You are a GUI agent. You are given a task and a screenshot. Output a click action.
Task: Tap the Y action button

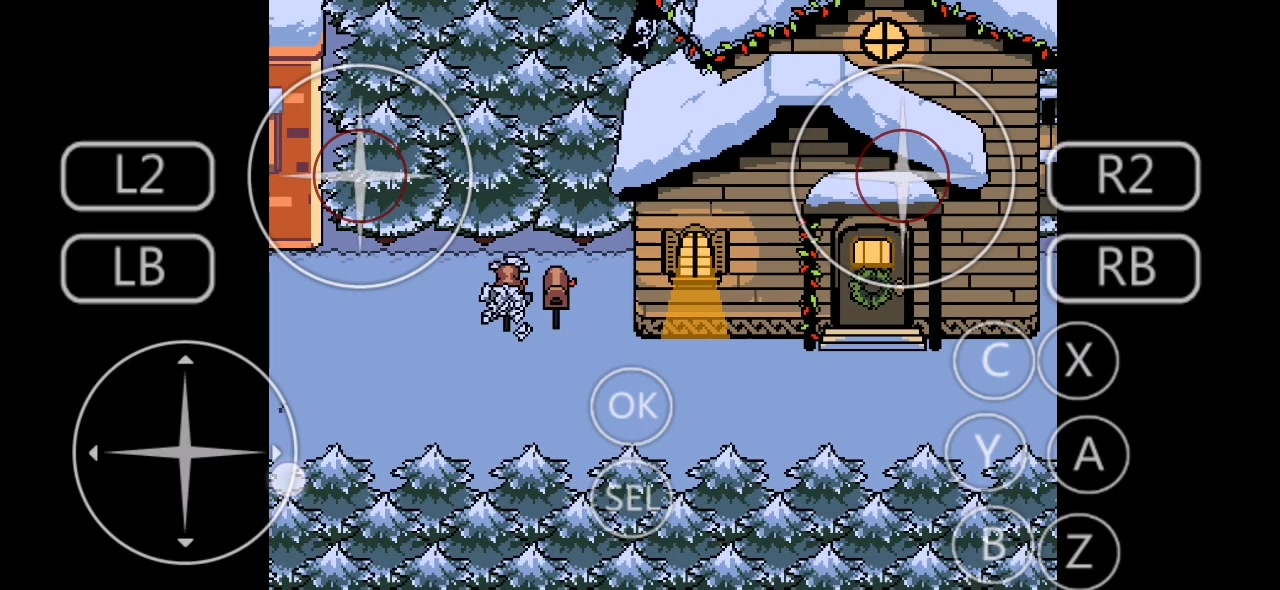coord(986,453)
